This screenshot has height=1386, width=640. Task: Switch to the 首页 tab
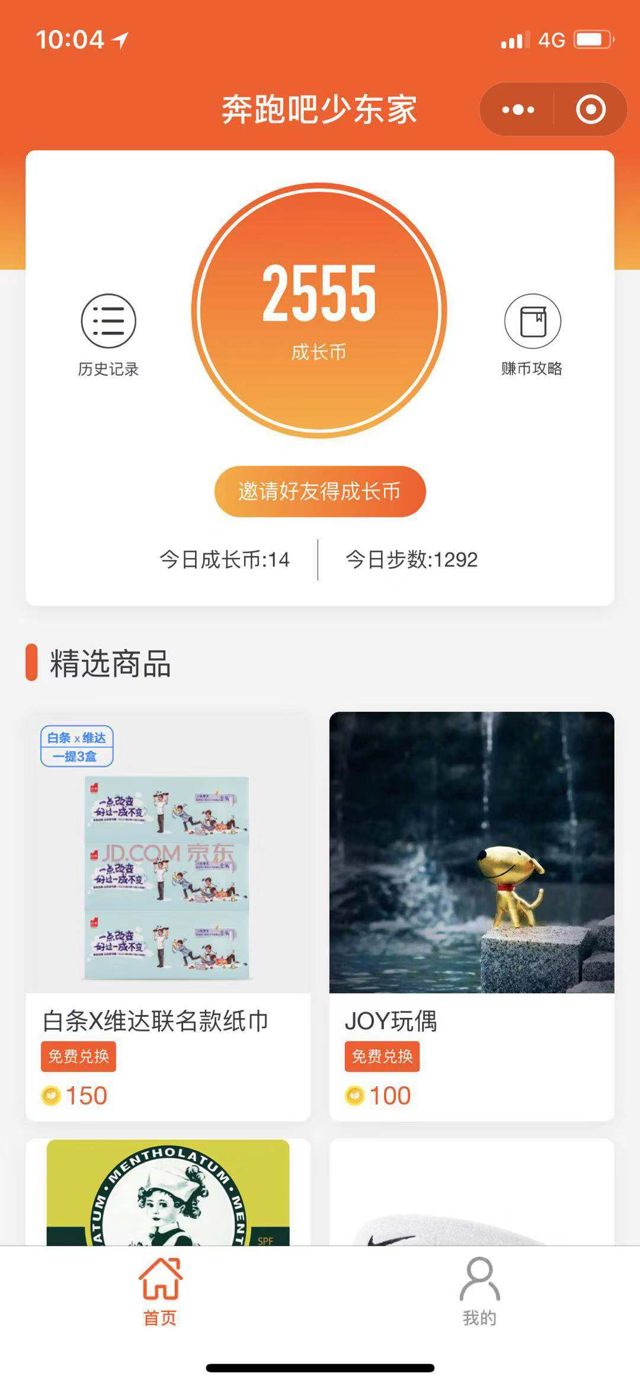click(x=160, y=1290)
